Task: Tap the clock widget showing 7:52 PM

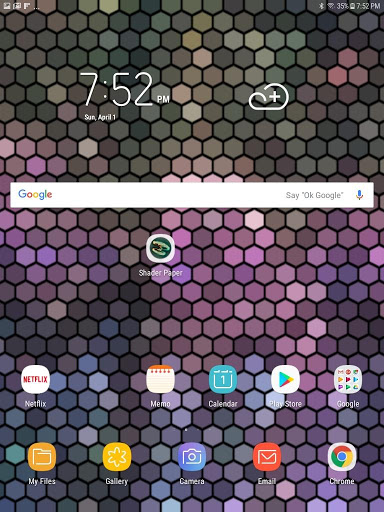Action: pyautogui.click(x=125, y=96)
